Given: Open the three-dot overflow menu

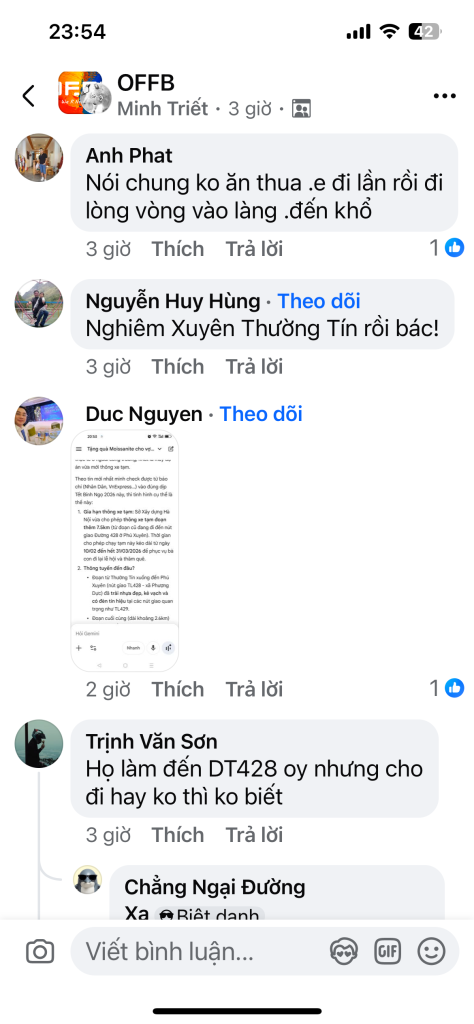Looking at the screenshot, I should [445, 96].
